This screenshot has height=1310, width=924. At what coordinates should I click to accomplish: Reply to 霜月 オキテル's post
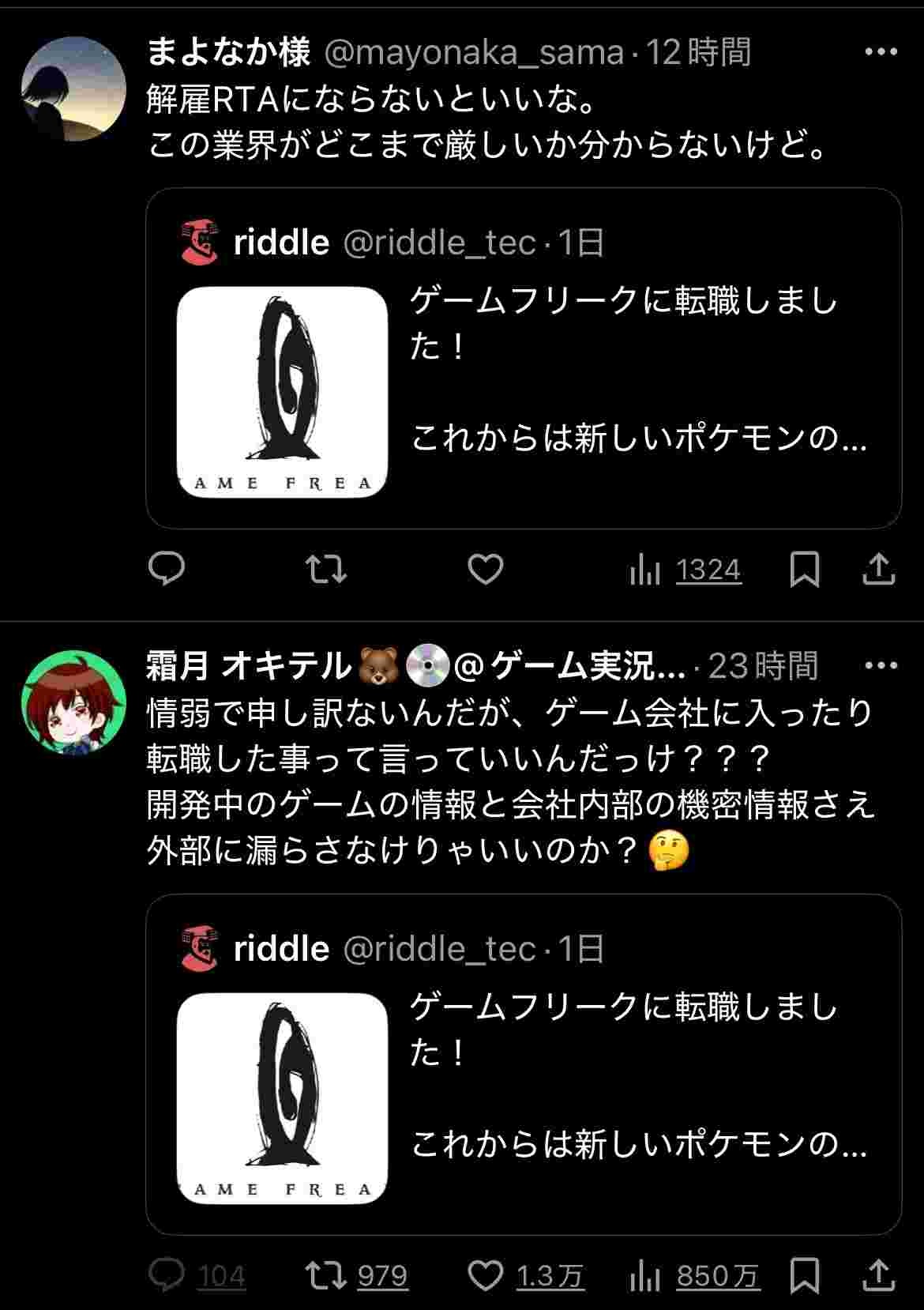coord(167,1274)
